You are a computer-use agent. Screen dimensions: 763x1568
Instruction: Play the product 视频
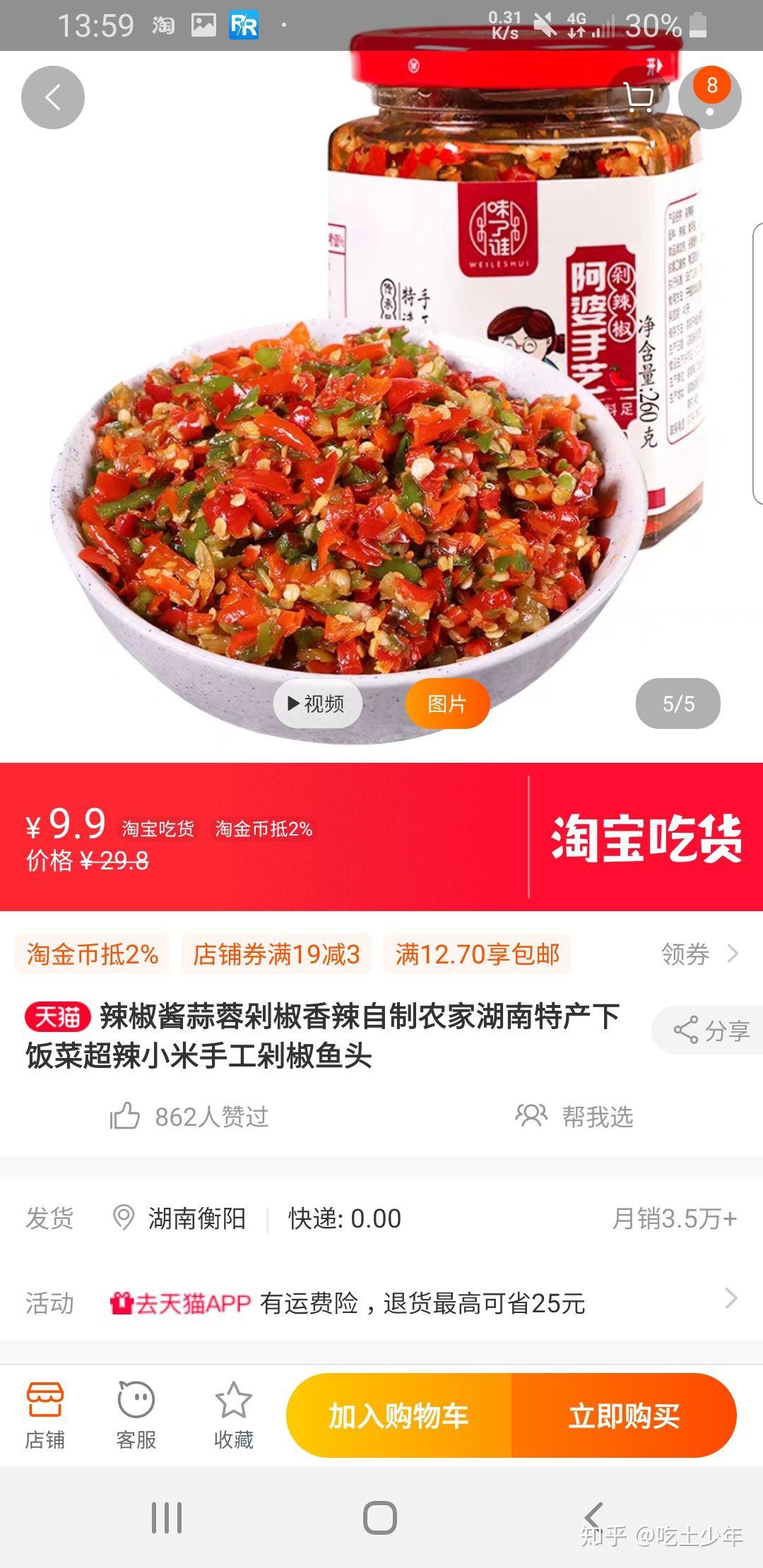(x=317, y=703)
